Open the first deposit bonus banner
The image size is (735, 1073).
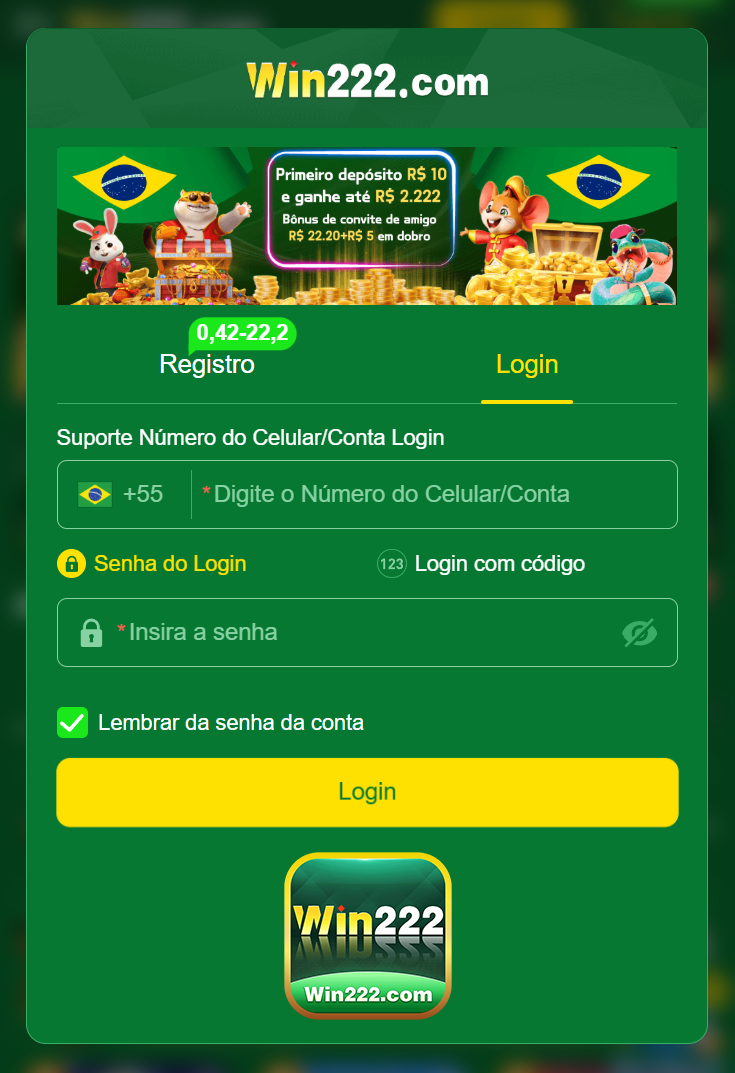(x=367, y=225)
